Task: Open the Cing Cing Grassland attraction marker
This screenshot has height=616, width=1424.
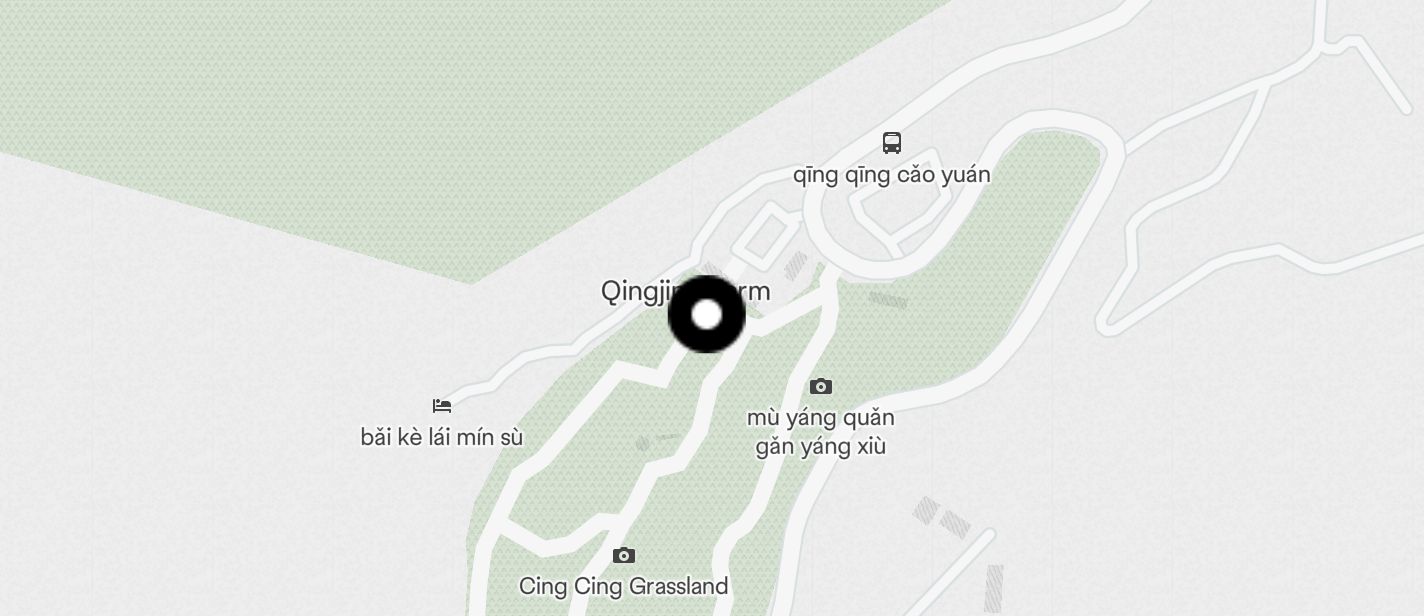Action: [624, 556]
